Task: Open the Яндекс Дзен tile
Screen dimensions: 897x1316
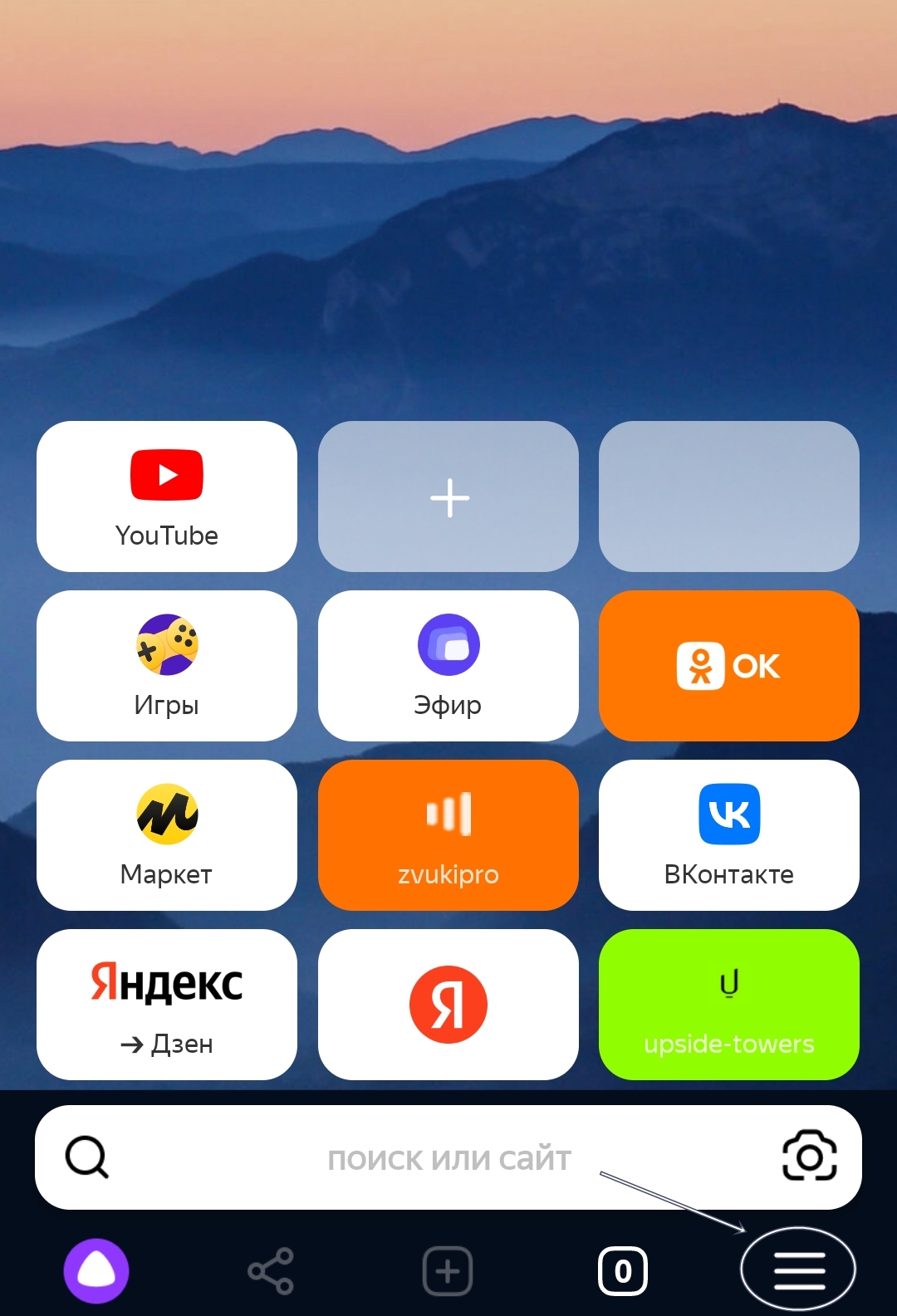Action: pos(166,1005)
